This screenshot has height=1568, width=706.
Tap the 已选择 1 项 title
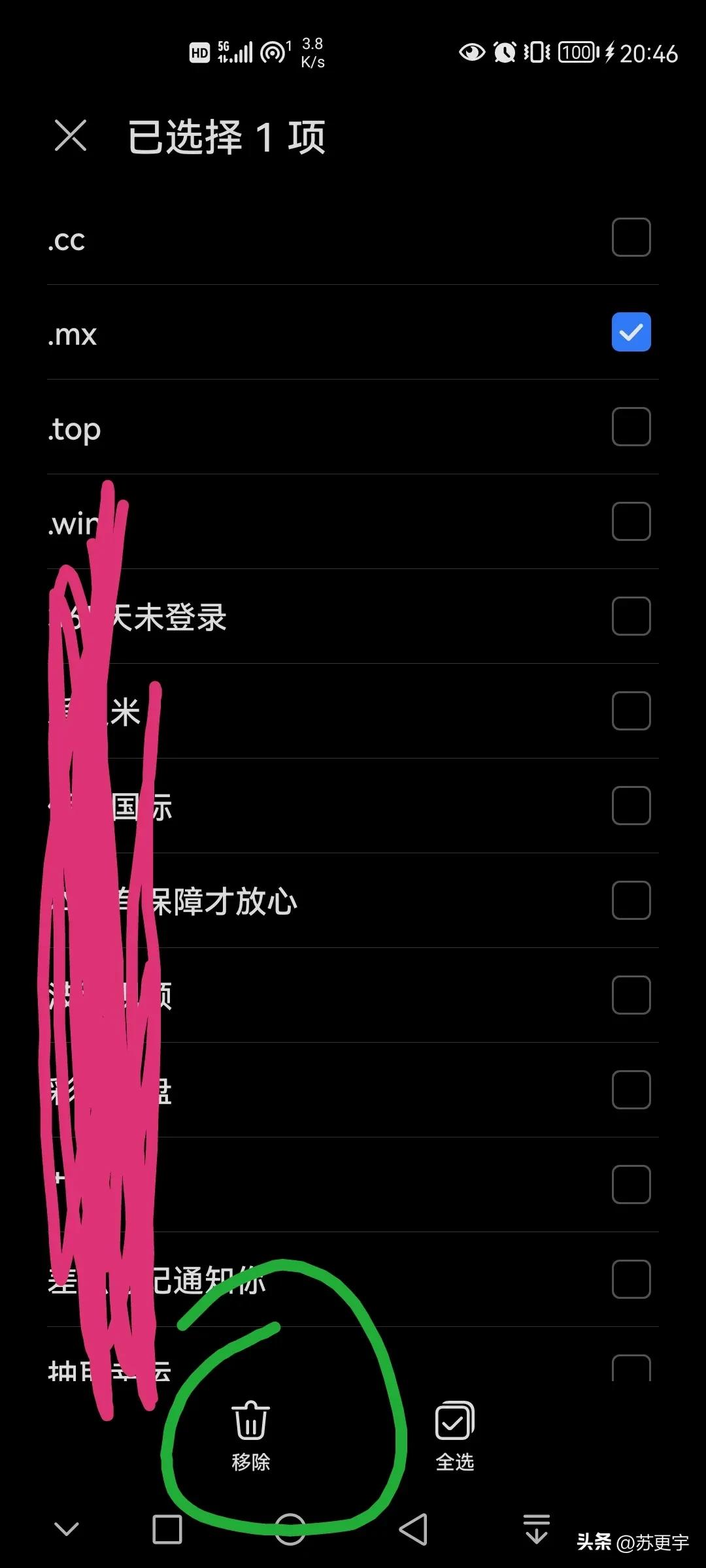pyautogui.click(x=226, y=137)
